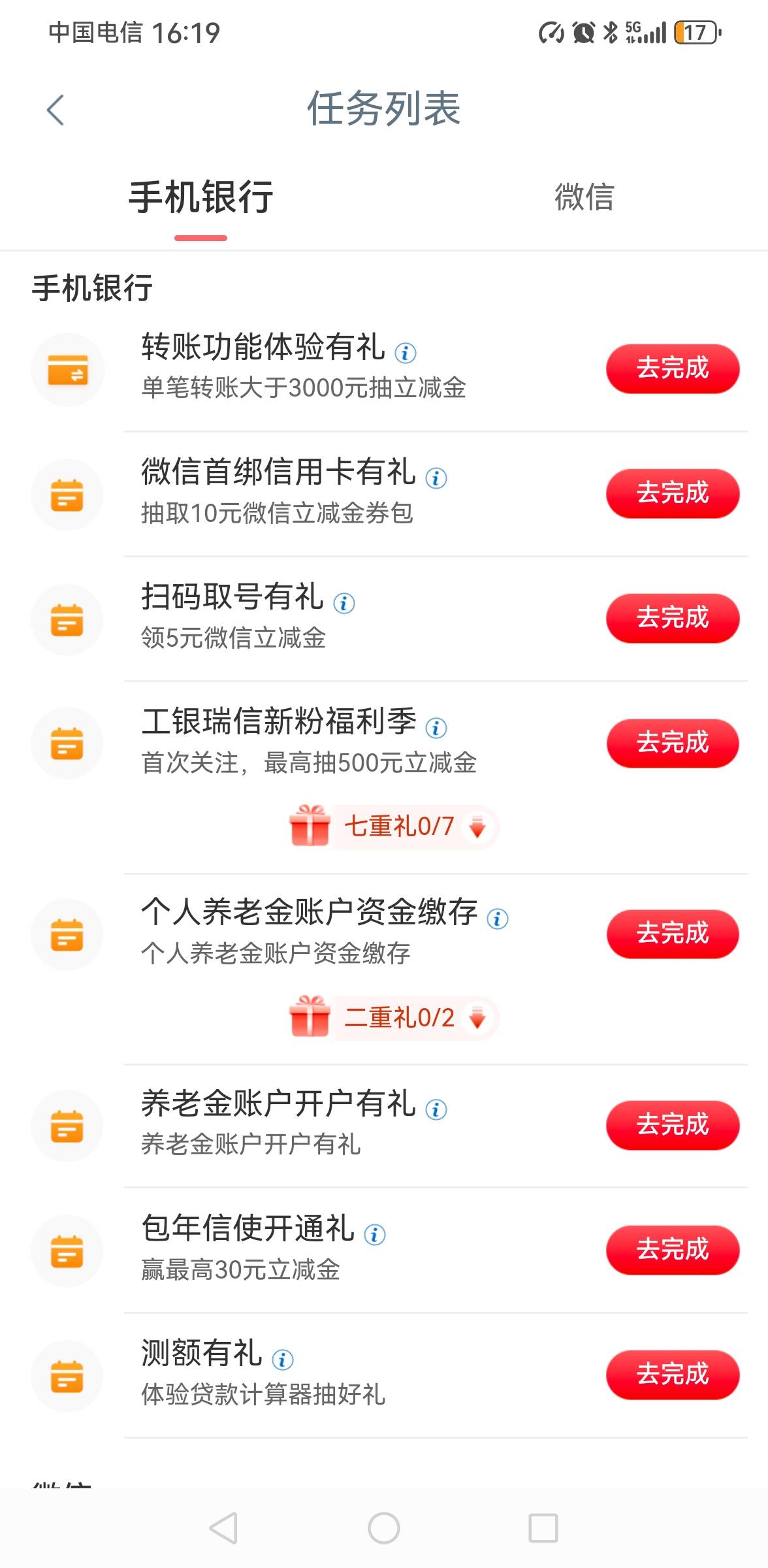Viewport: 768px width, 1568px height.
Task: Open info icon beside 转账功能体验有礼
Action: [x=406, y=353]
